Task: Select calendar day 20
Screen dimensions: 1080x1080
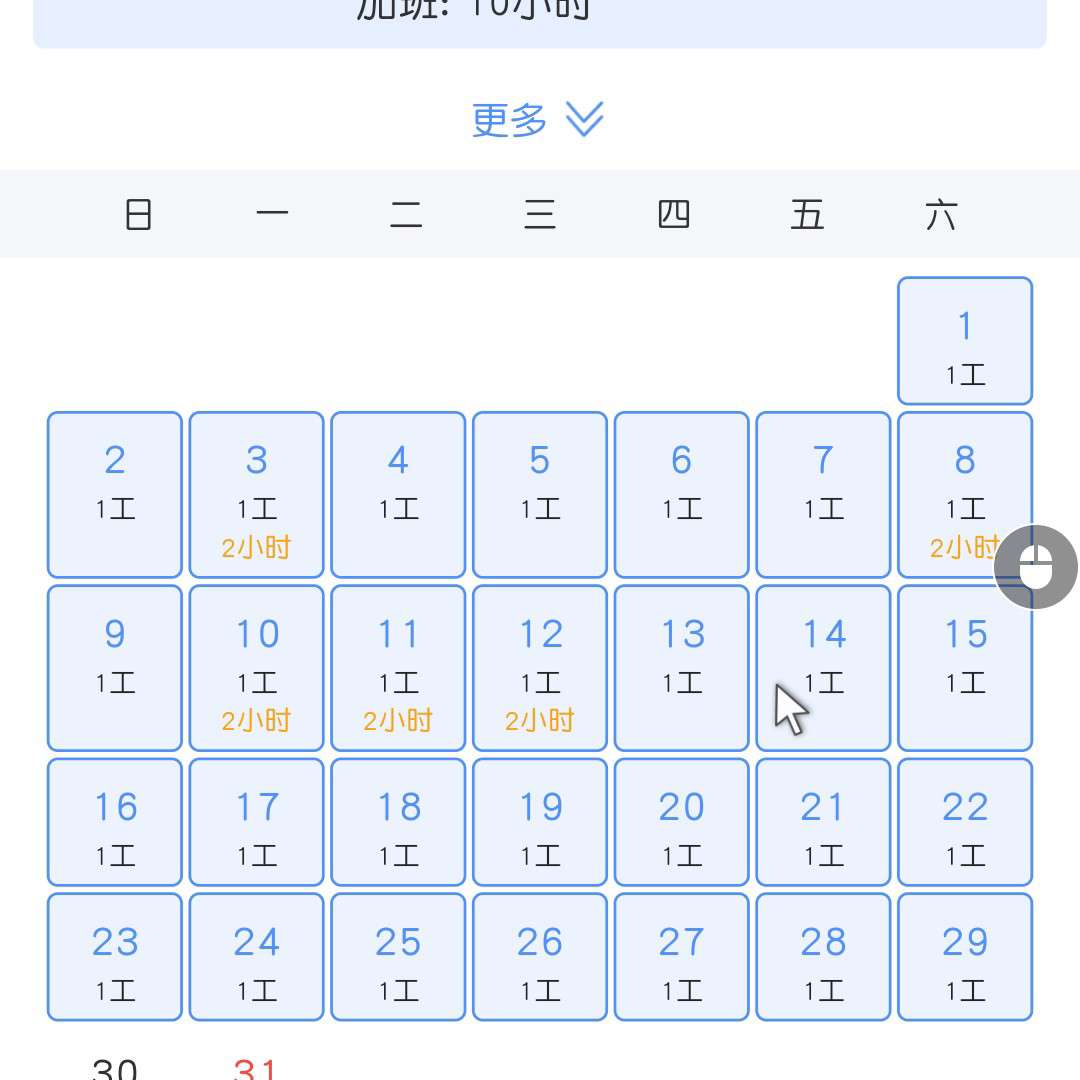Action: tap(682, 822)
